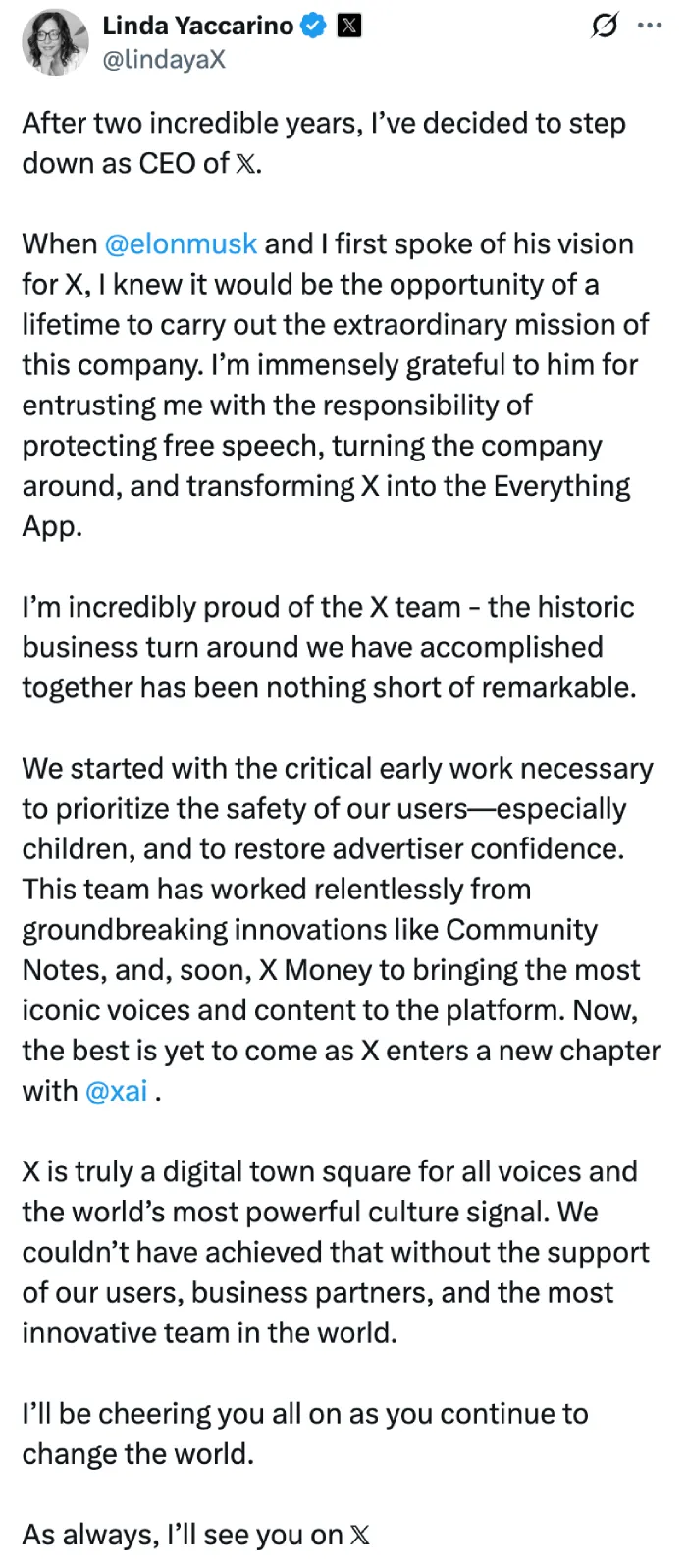The height and width of the screenshot is (1568, 687).
Task: Open the @elonmusk mention link
Action: pyautogui.click(x=181, y=243)
